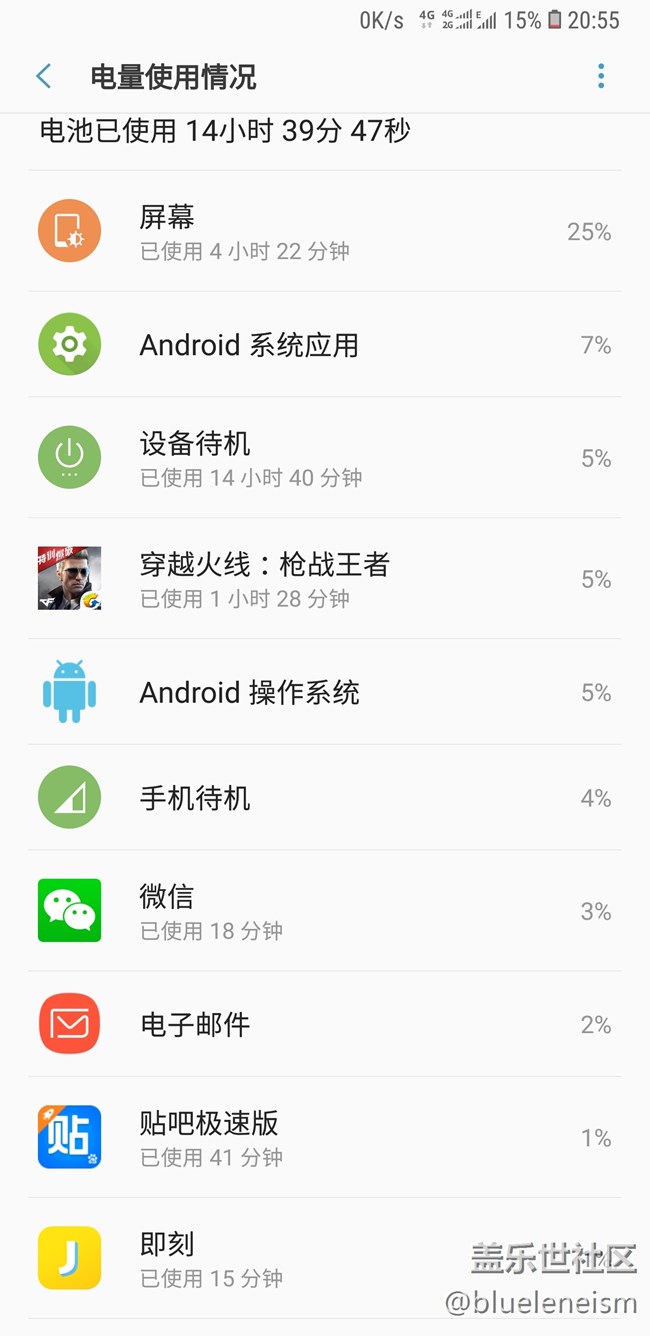650x1336 pixels.
Task: Open 穿越火线:枪战王者 battery usage
Action: [324, 579]
